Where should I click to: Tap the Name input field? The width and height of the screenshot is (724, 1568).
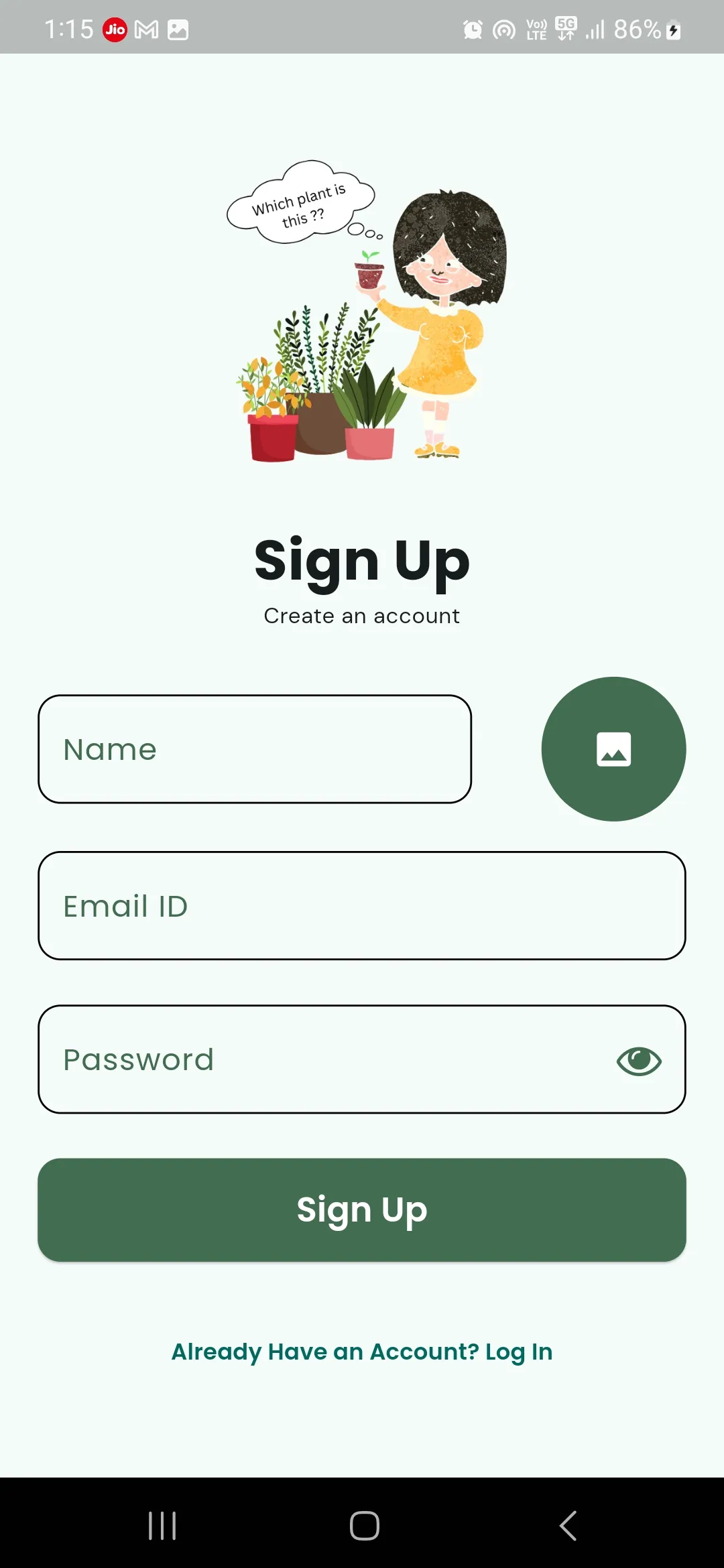tap(255, 749)
